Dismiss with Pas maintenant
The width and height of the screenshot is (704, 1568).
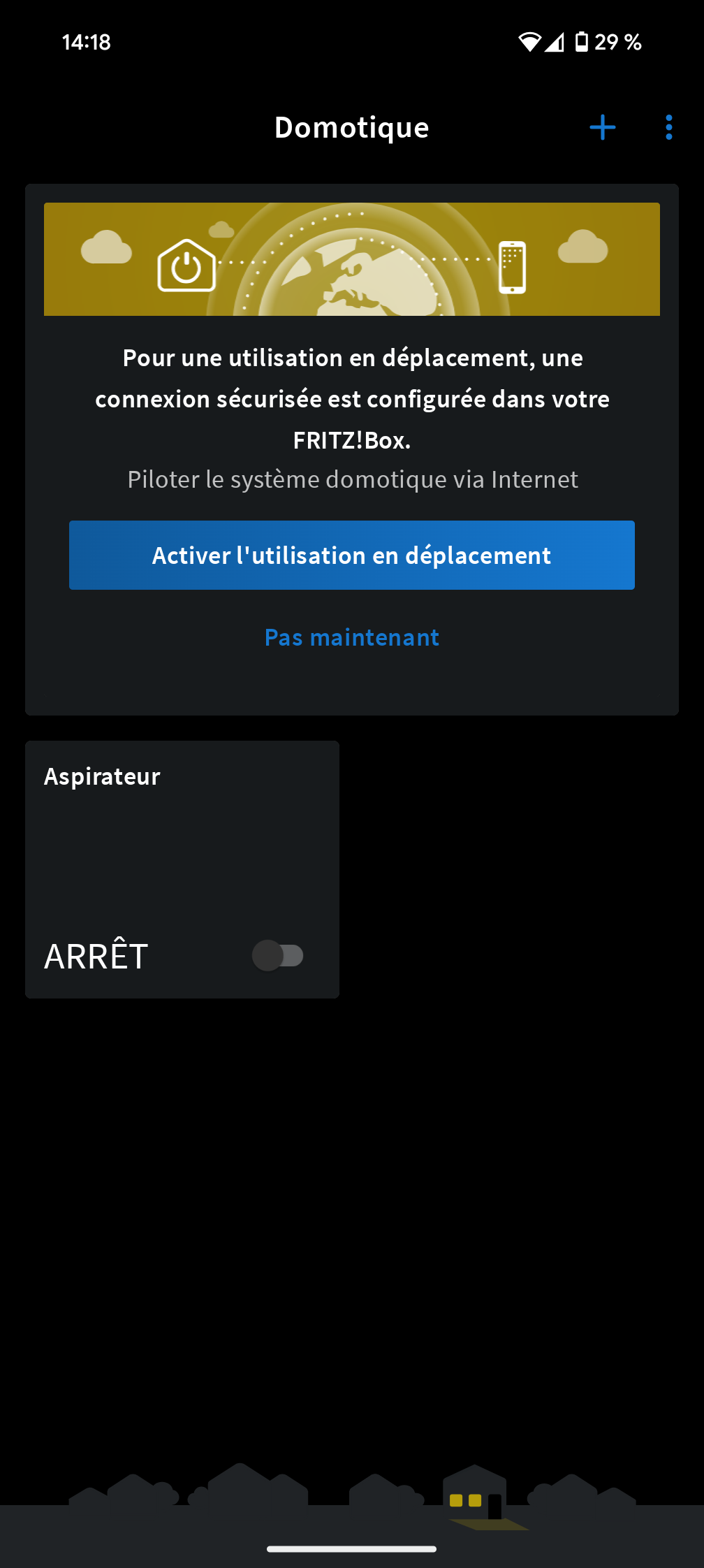[x=352, y=637]
